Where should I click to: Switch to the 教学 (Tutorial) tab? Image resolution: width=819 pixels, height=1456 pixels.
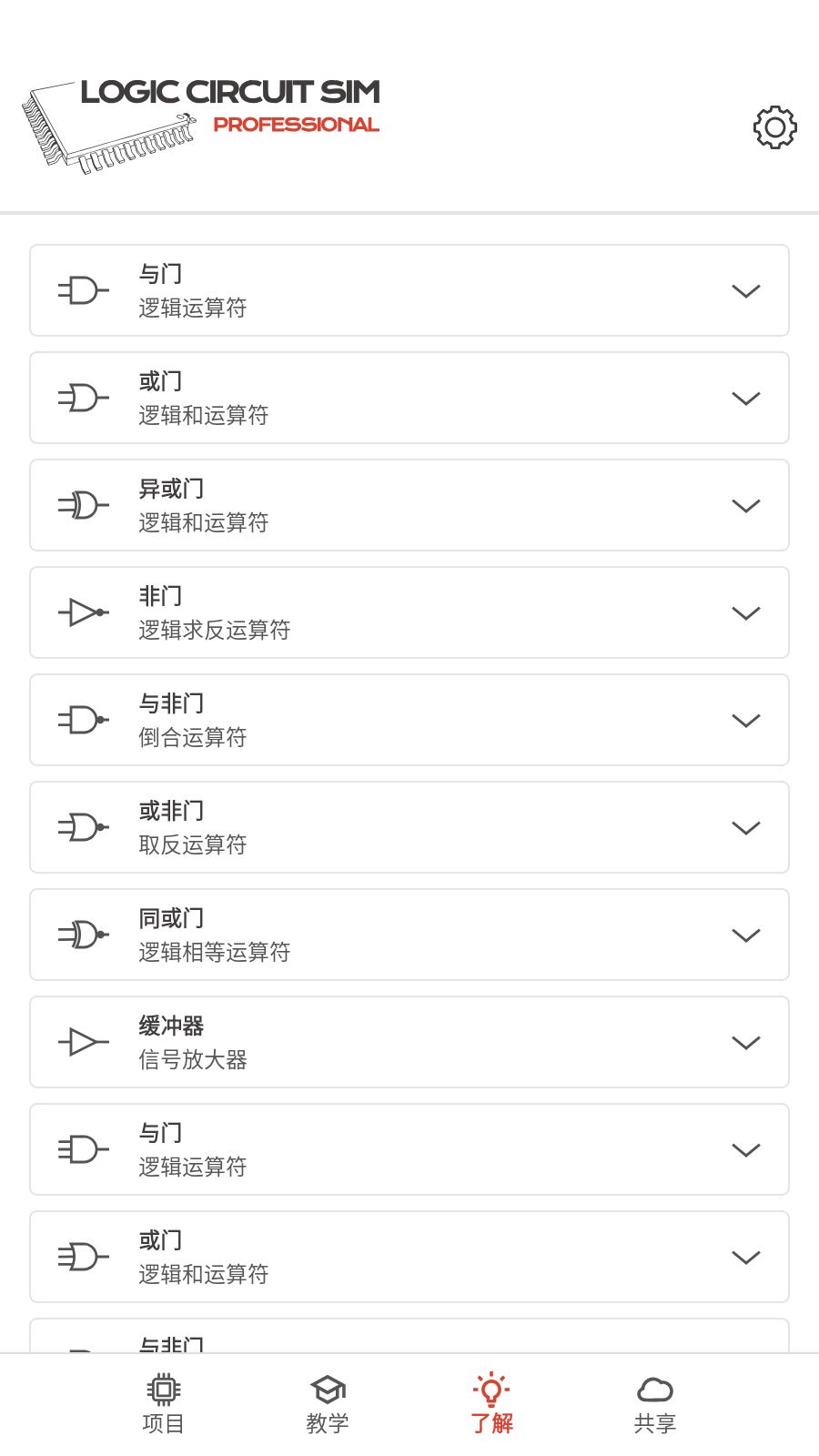coord(327,1401)
